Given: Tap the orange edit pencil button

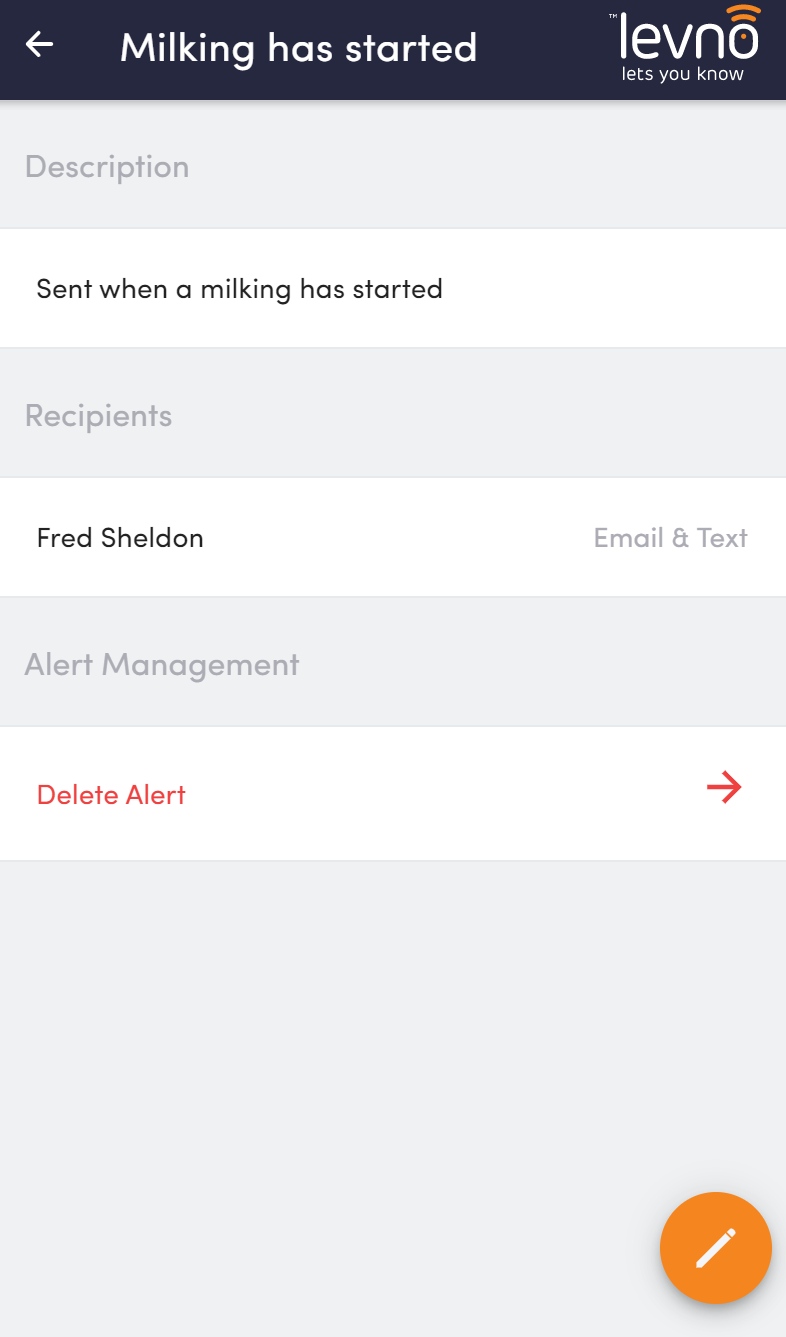Looking at the screenshot, I should (x=715, y=1247).
